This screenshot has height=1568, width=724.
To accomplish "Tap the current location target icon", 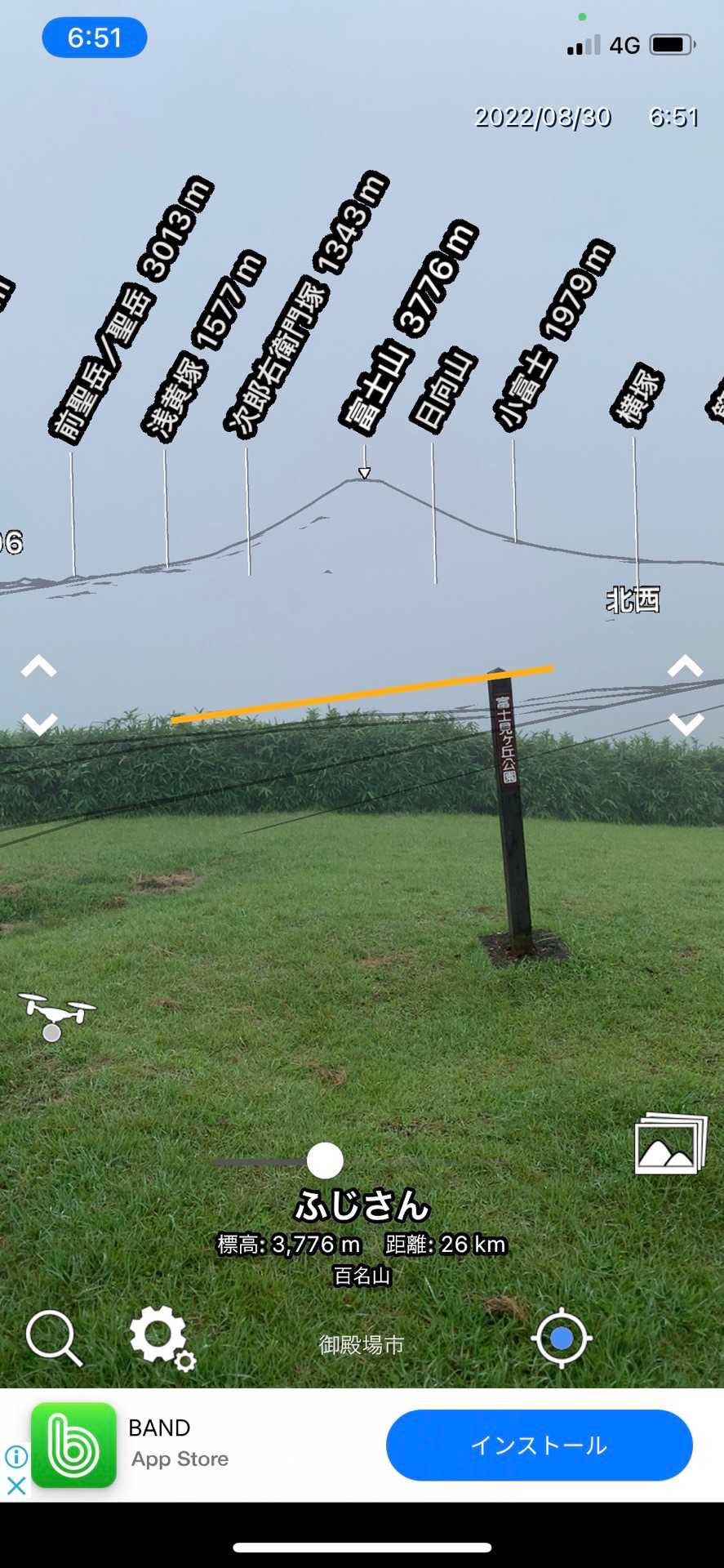I will (562, 1338).
